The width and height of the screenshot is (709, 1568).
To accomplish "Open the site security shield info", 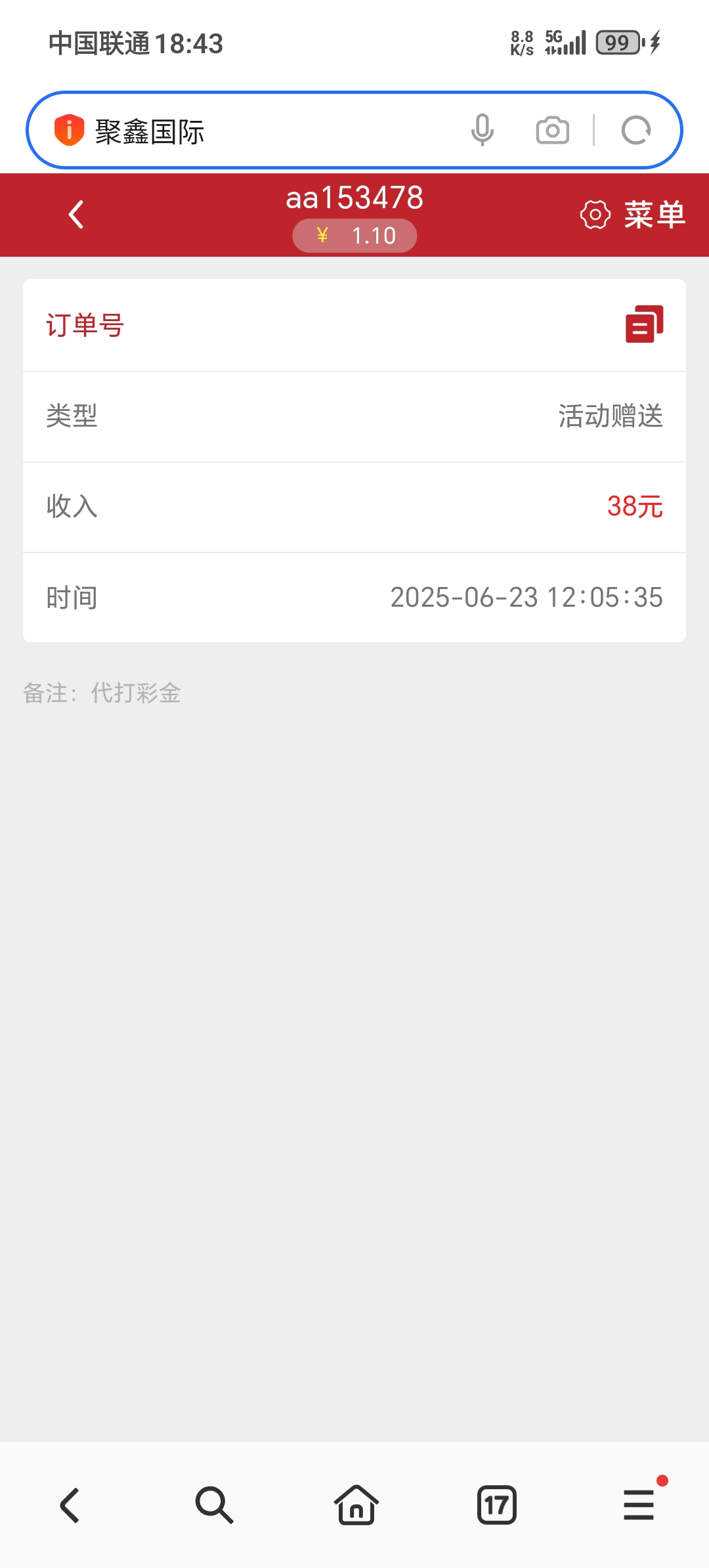I will pos(69,130).
